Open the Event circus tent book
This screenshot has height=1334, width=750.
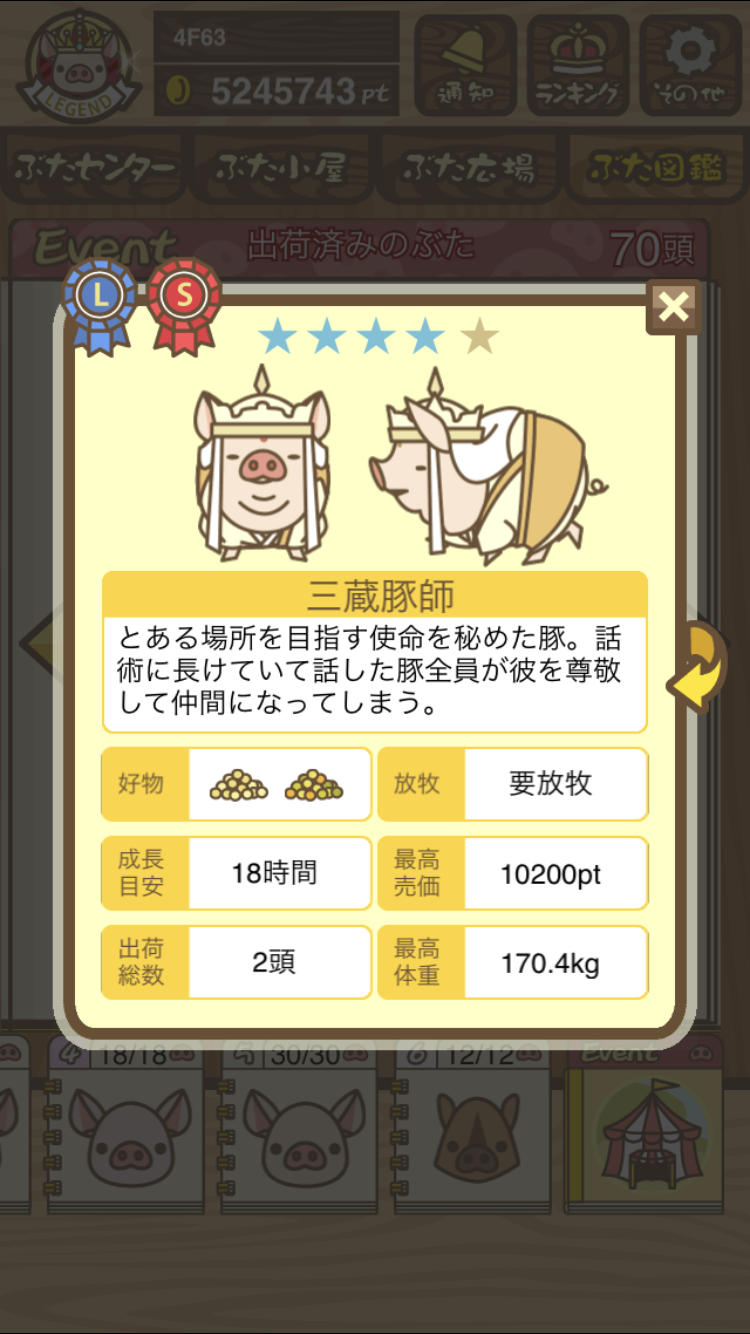[x=646, y=1130]
